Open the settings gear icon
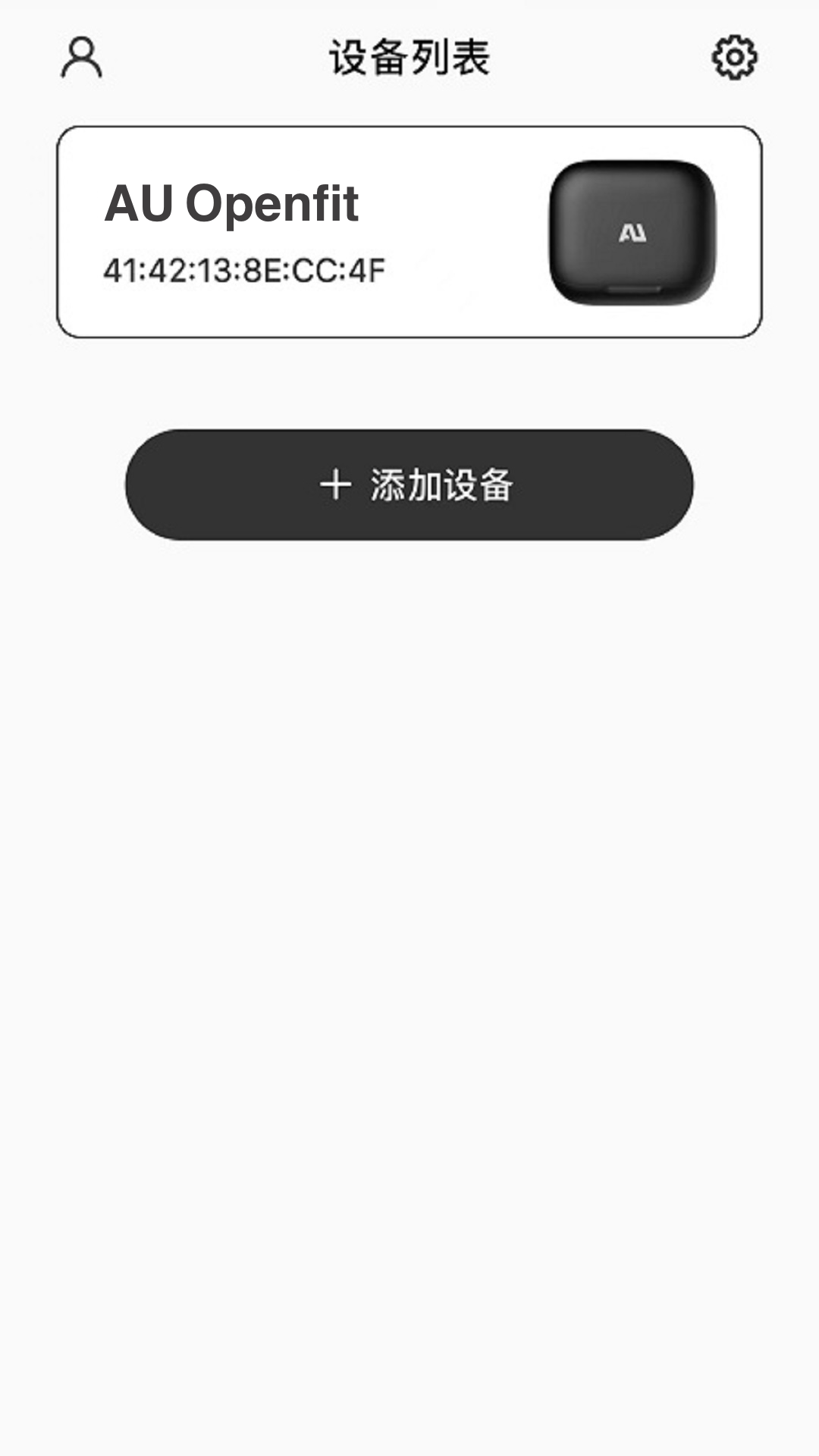 click(x=734, y=58)
